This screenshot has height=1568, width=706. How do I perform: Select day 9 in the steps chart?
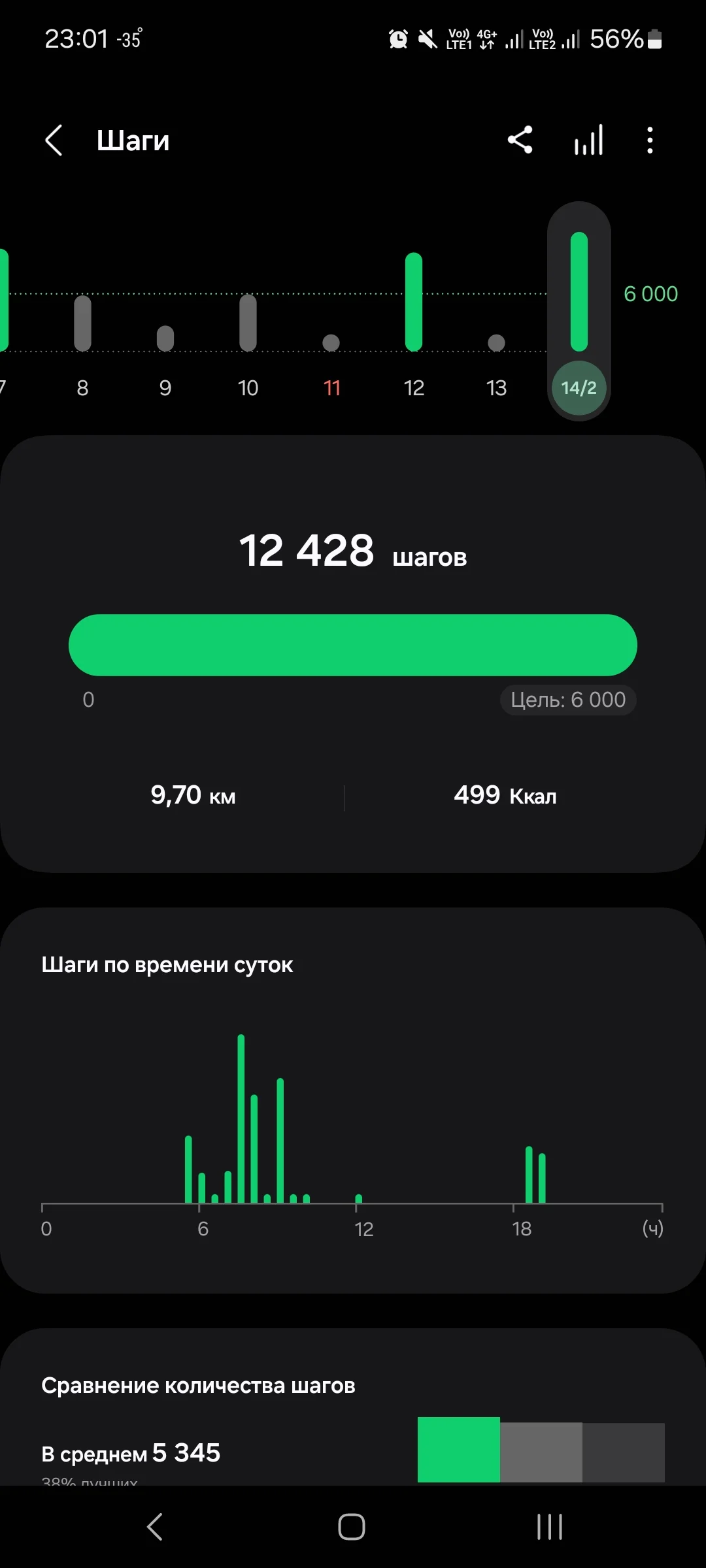coord(165,340)
